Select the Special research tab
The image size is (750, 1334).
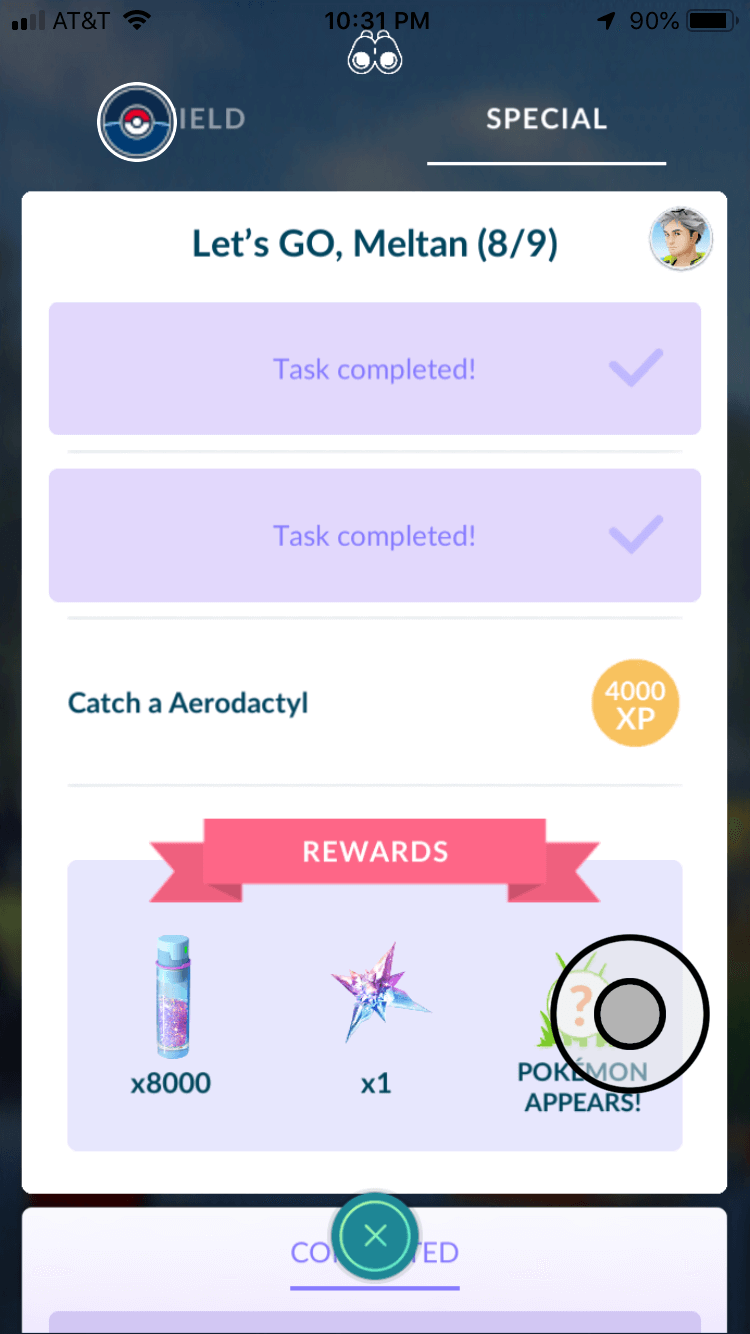point(546,120)
